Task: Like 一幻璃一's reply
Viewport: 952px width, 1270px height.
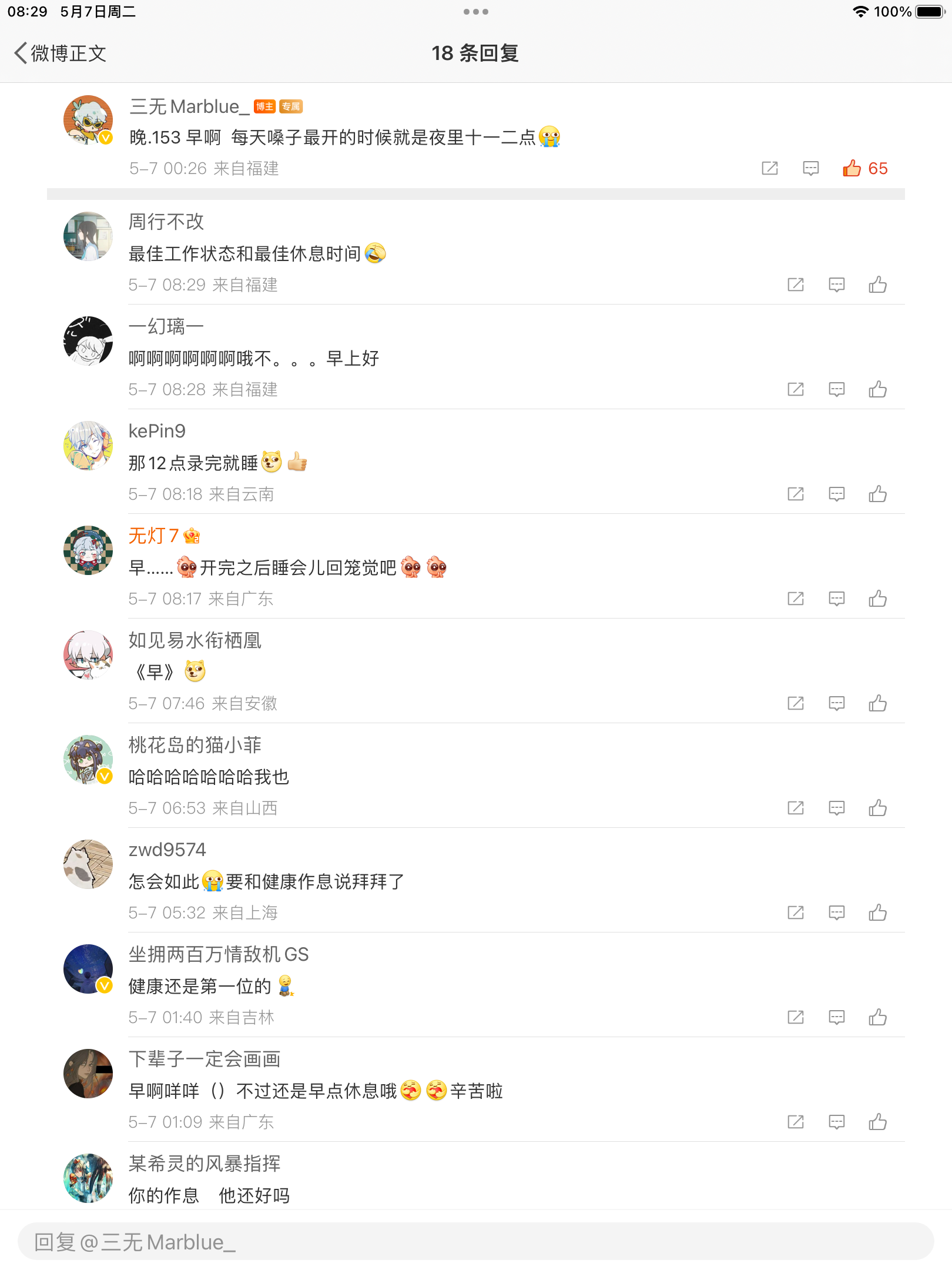Action: tap(878, 390)
